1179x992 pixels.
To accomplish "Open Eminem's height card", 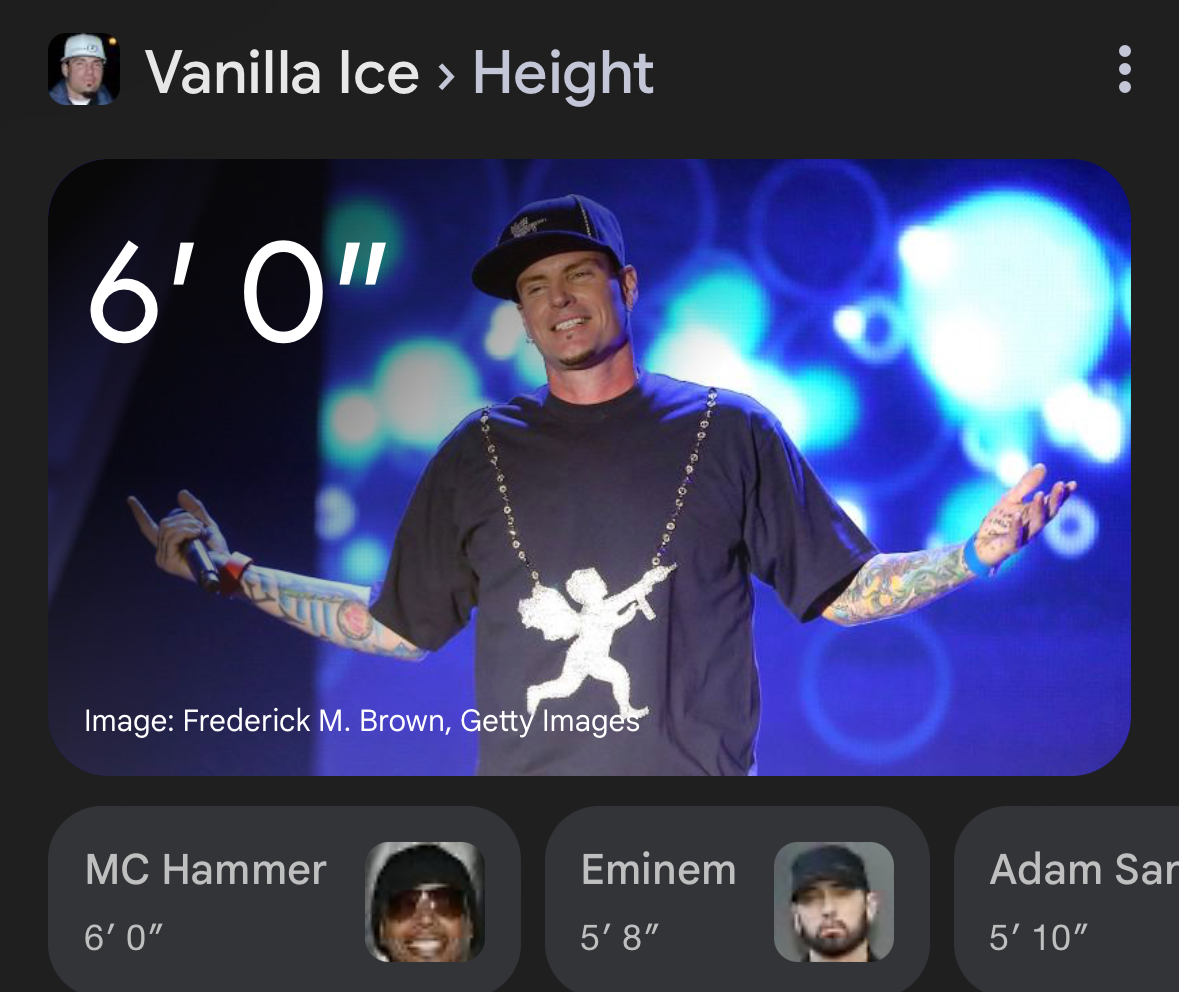I will 737,901.
